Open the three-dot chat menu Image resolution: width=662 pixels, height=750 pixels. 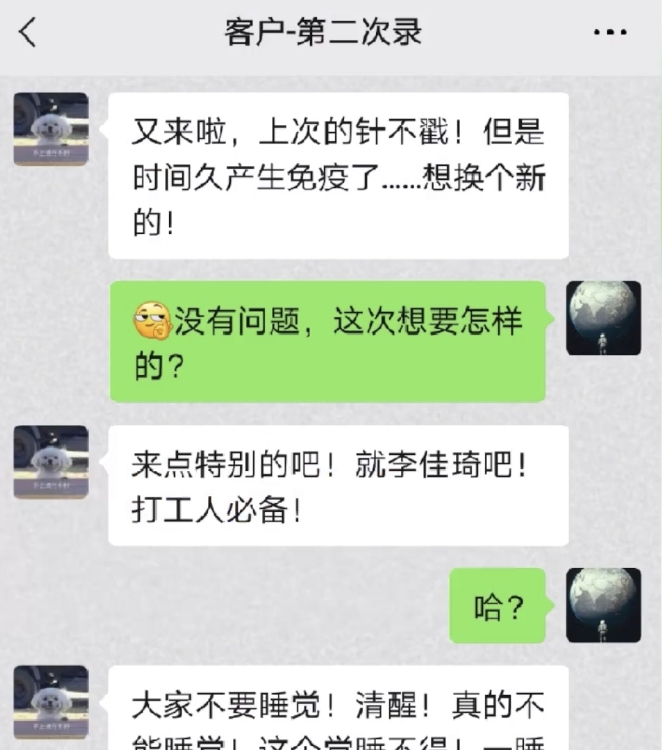tap(609, 33)
